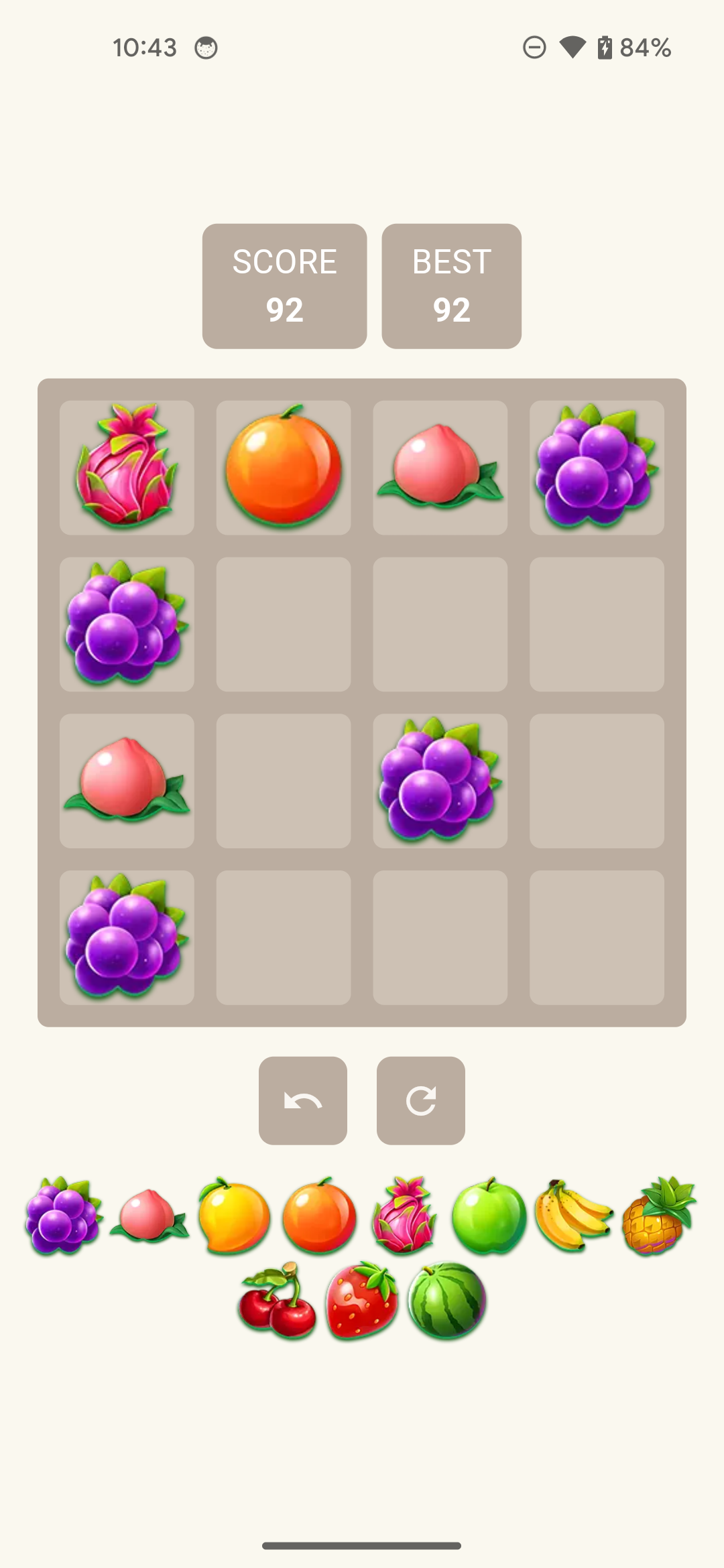Viewport: 724px width, 1568px height.
Task: Undo the last move
Action: (x=302, y=1100)
